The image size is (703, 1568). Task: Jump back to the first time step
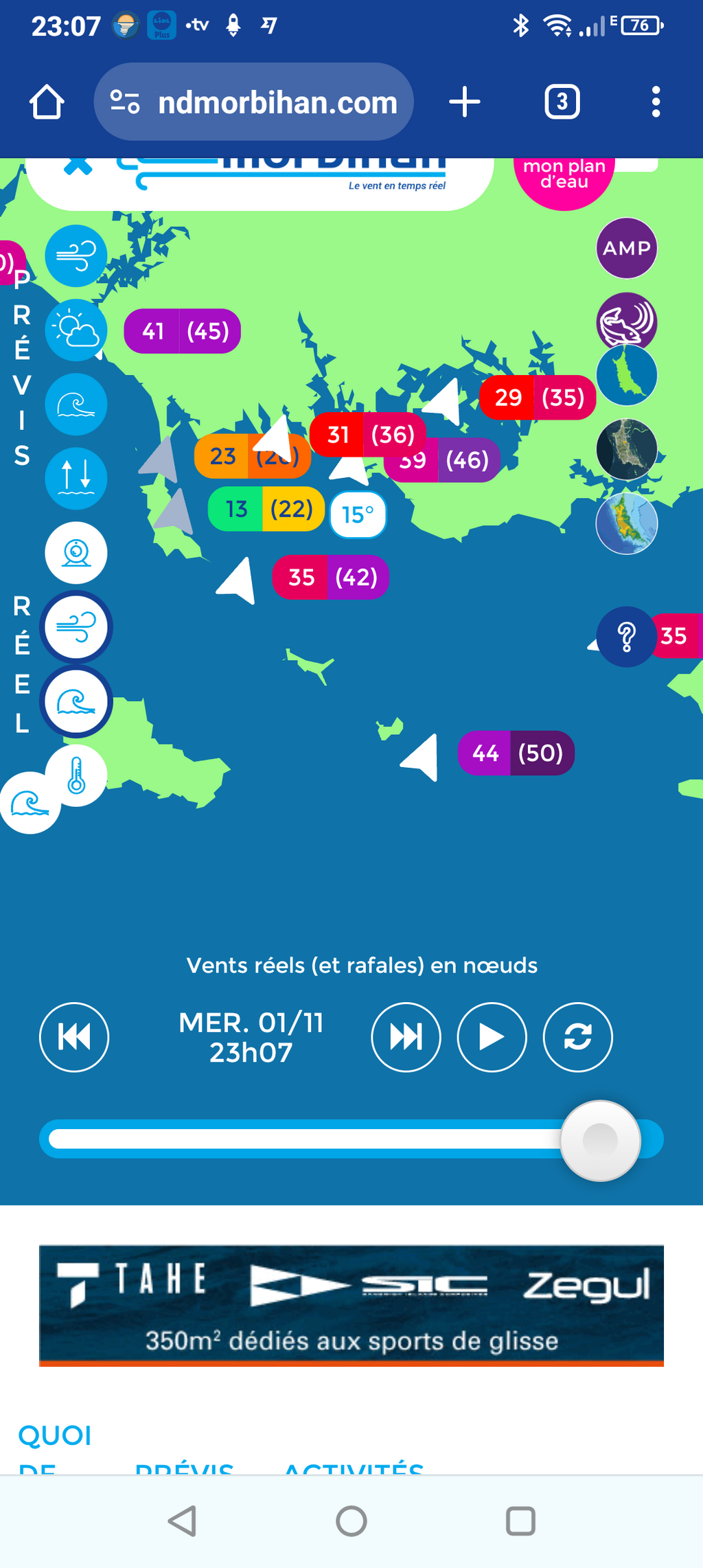74,1037
